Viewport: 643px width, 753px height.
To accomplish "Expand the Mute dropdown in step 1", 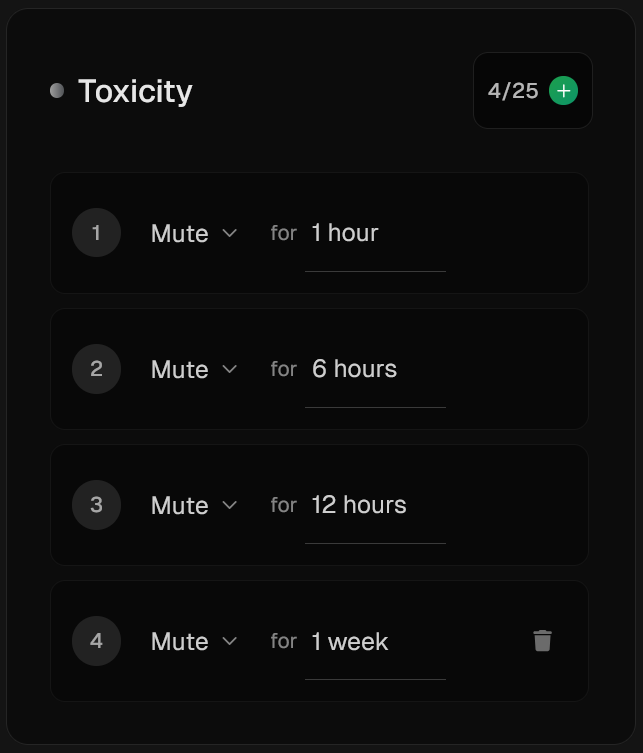I will pos(194,233).
